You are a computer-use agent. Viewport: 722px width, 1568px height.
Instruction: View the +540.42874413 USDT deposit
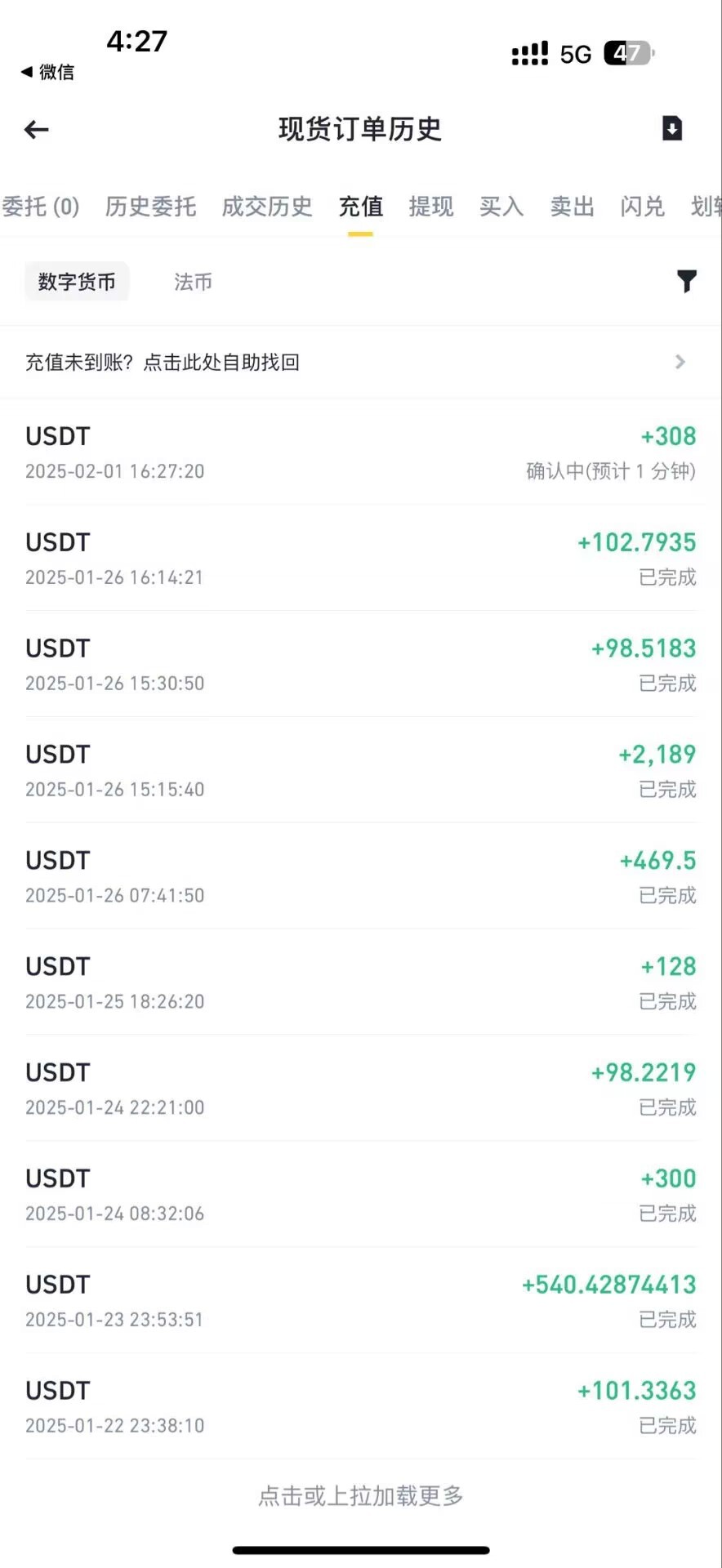click(x=359, y=1300)
